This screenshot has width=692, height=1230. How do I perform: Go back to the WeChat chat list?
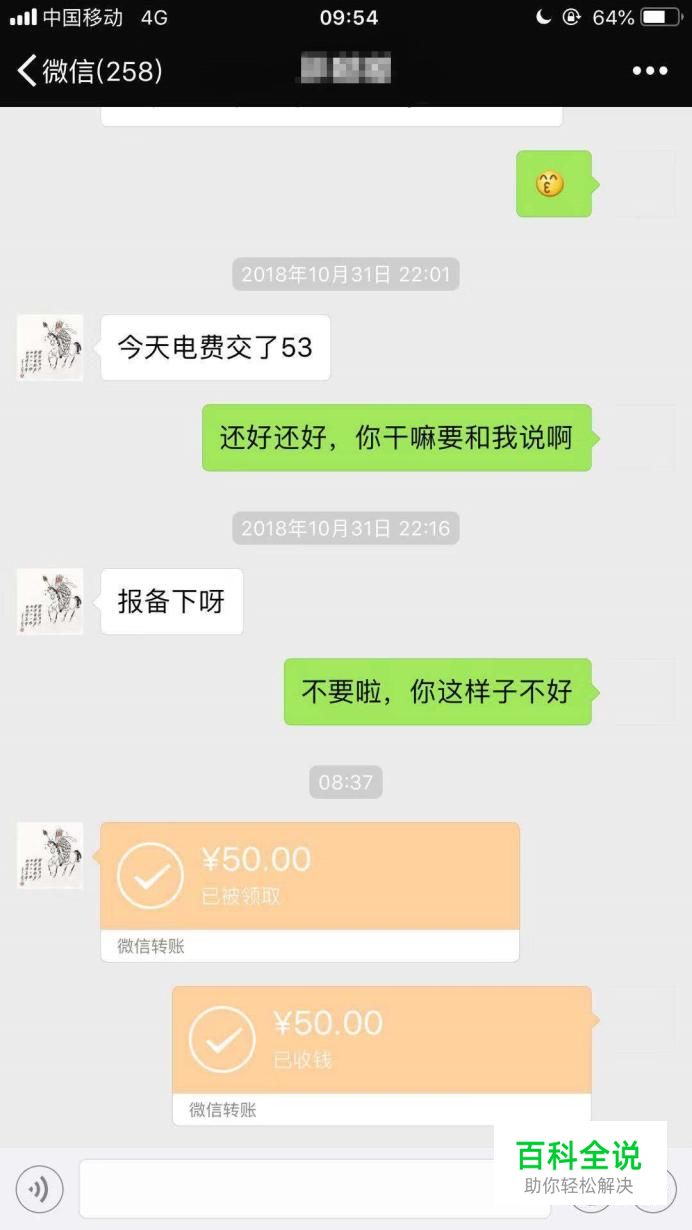(x=88, y=71)
